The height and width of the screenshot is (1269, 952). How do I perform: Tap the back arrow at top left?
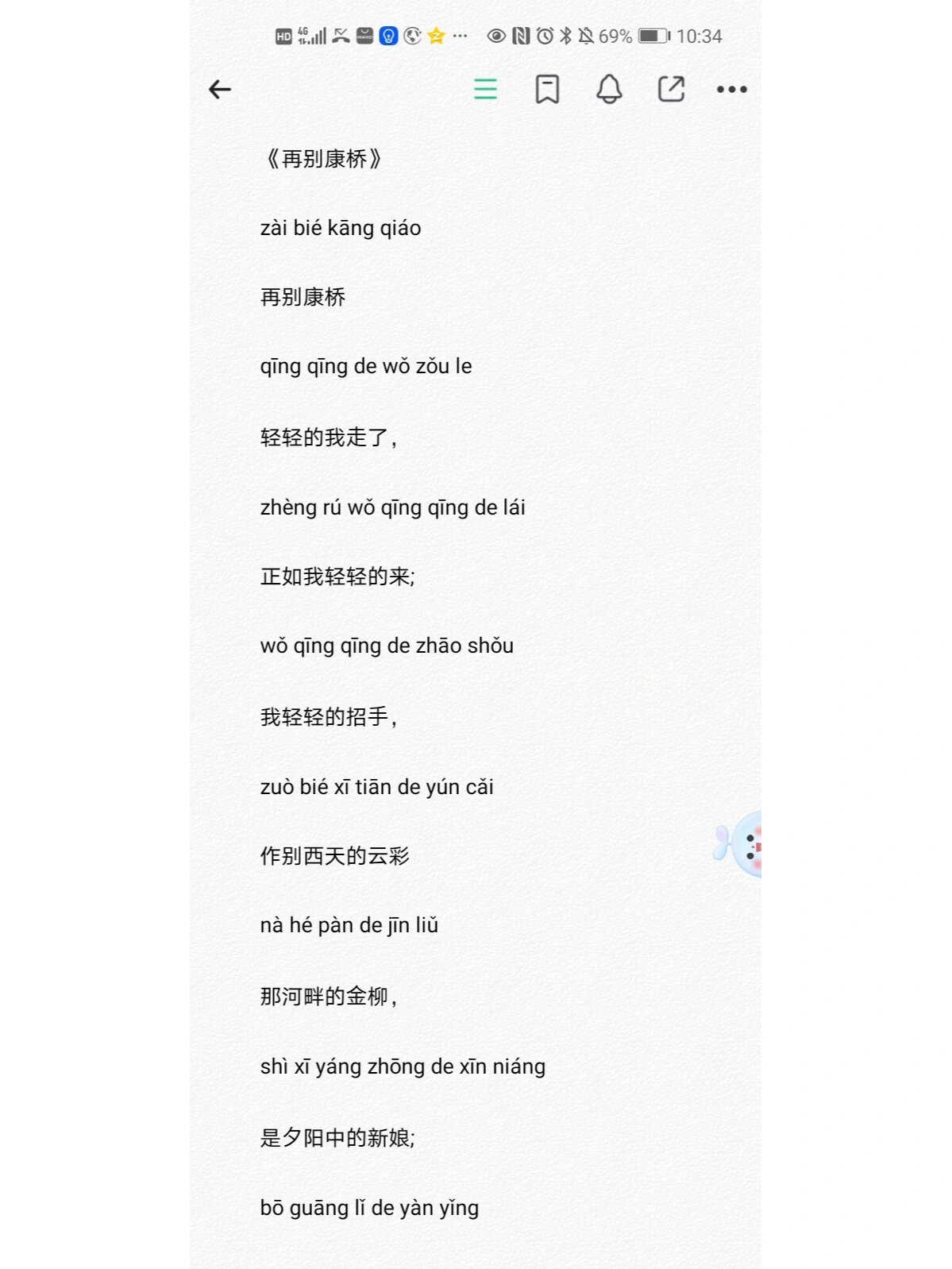220,89
